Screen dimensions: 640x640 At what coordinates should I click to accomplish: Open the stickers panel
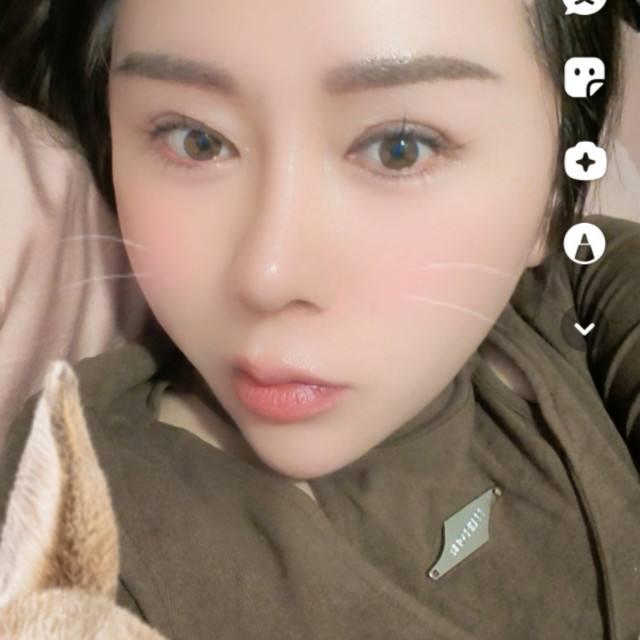click(584, 77)
